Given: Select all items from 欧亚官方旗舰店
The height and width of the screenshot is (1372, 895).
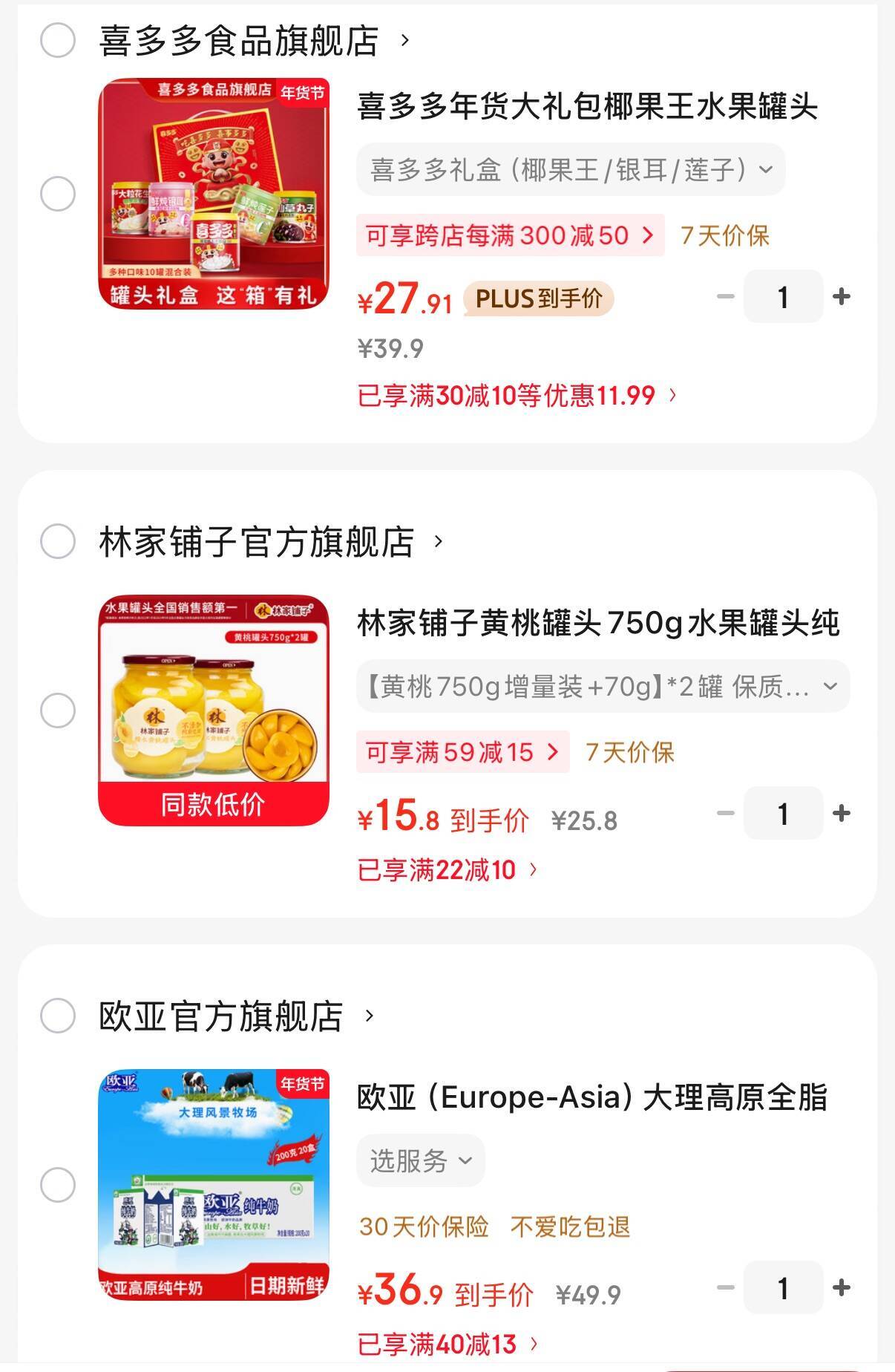Looking at the screenshot, I should coord(58,1016).
